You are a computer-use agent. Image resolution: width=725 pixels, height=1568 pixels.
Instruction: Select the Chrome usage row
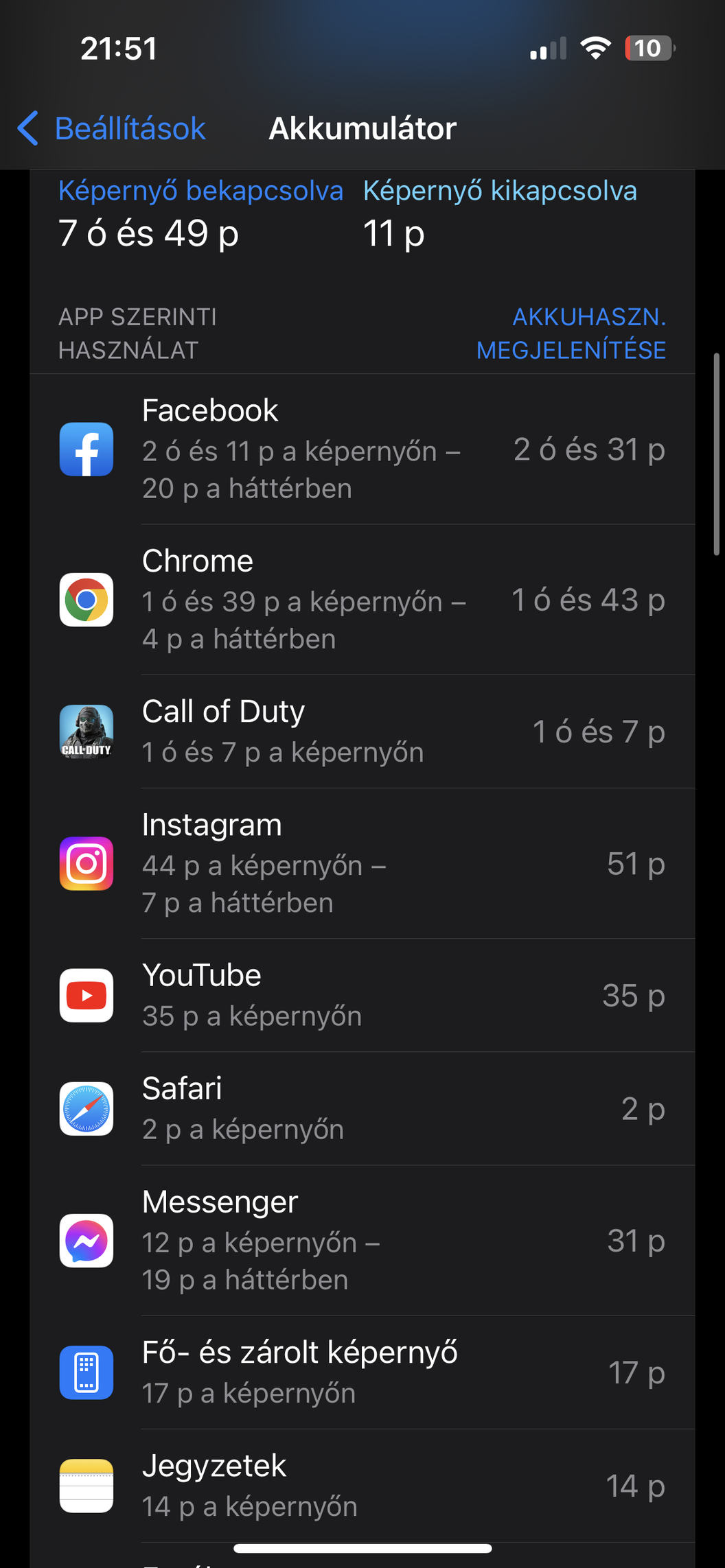pyautogui.click(x=362, y=600)
